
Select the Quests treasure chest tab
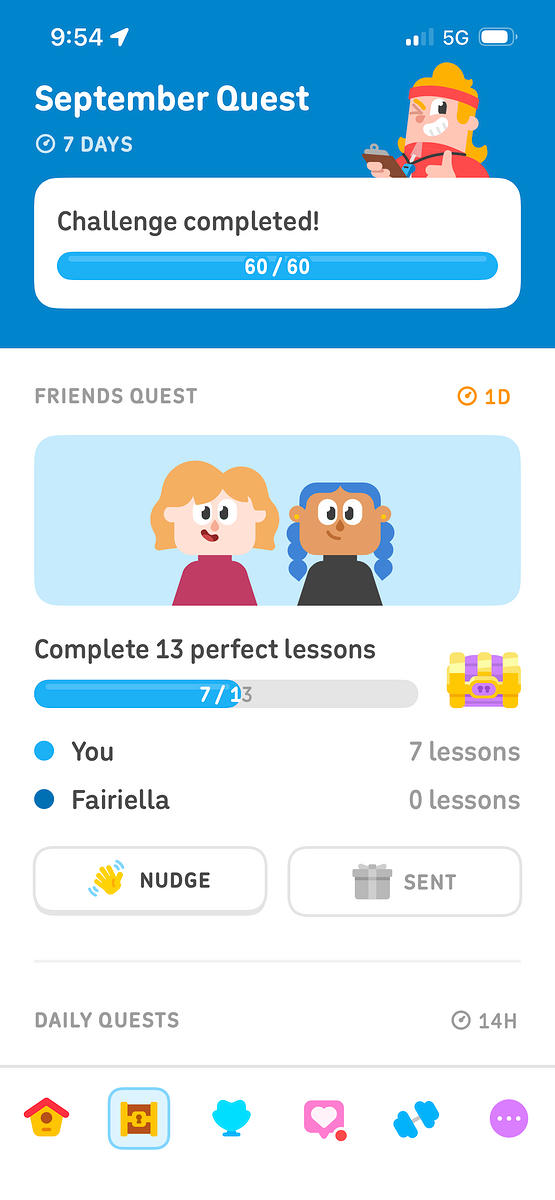click(139, 1118)
